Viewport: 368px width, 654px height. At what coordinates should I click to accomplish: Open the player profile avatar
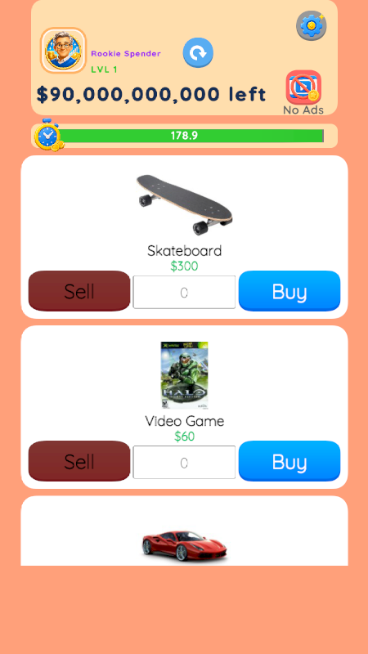pos(63,50)
